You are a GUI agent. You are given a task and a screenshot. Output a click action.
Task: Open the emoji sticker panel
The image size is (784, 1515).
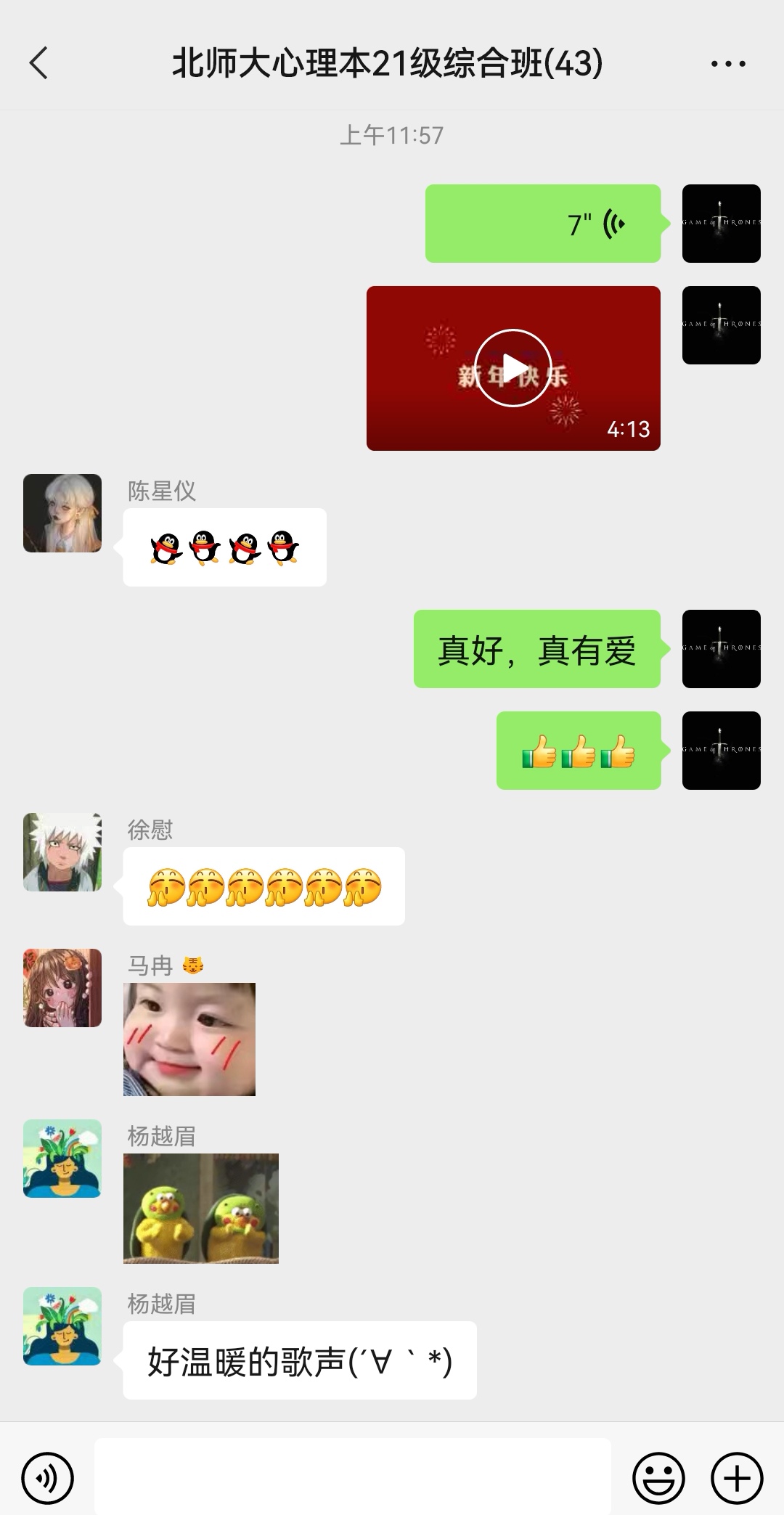tap(658, 1478)
